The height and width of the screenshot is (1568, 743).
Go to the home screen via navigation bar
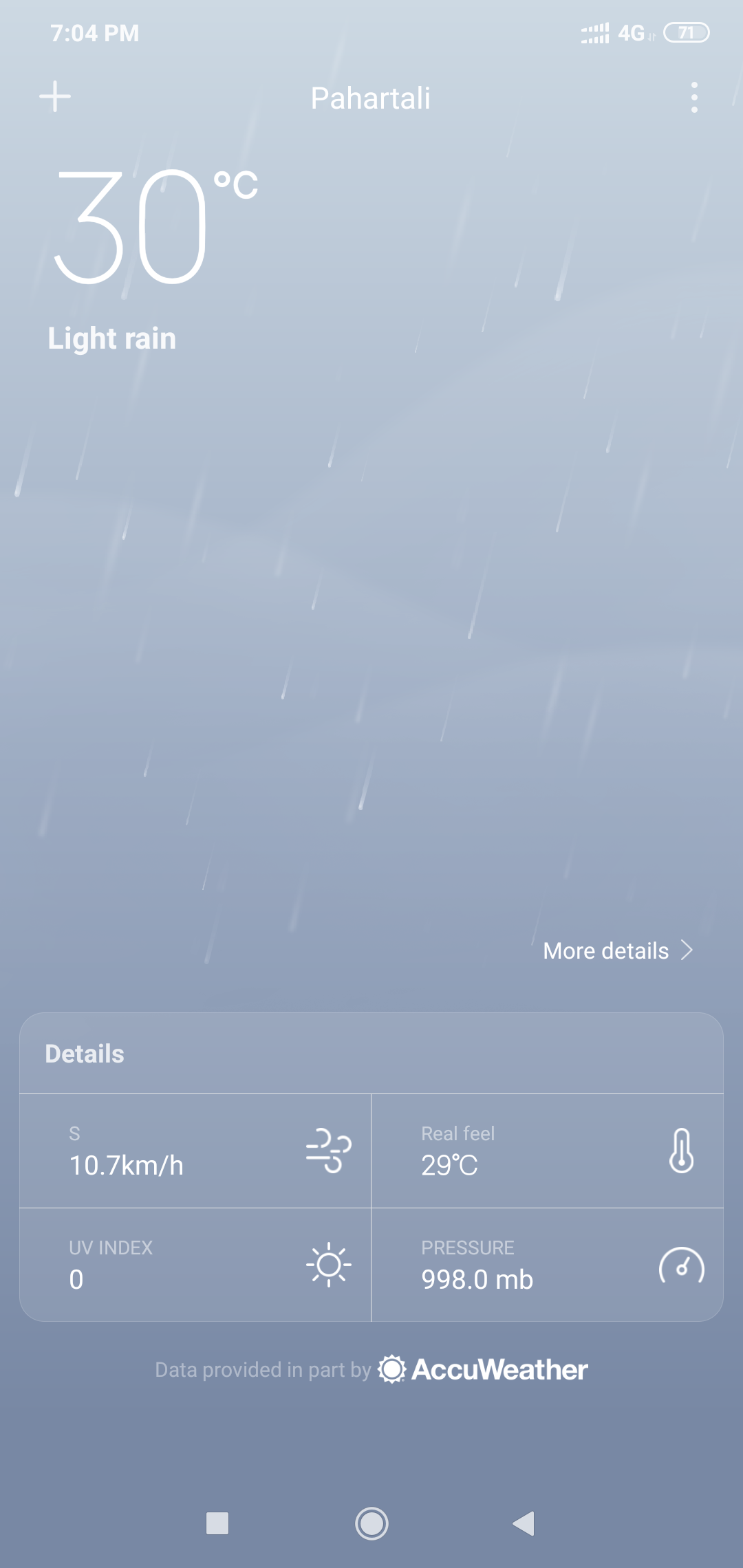(x=371, y=1523)
